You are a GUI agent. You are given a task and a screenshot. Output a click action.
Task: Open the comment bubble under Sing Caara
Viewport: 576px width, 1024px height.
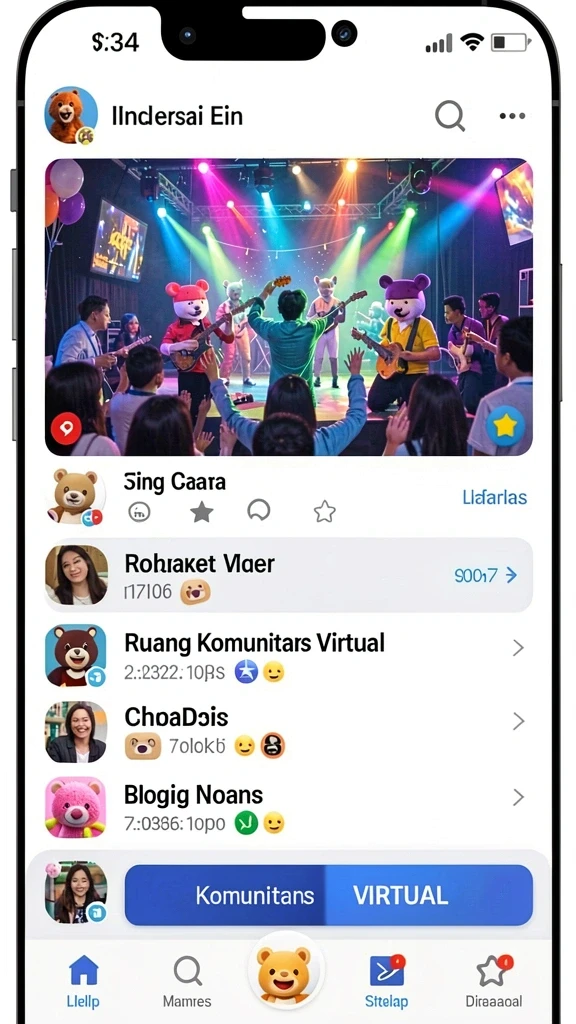pos(259,511)
